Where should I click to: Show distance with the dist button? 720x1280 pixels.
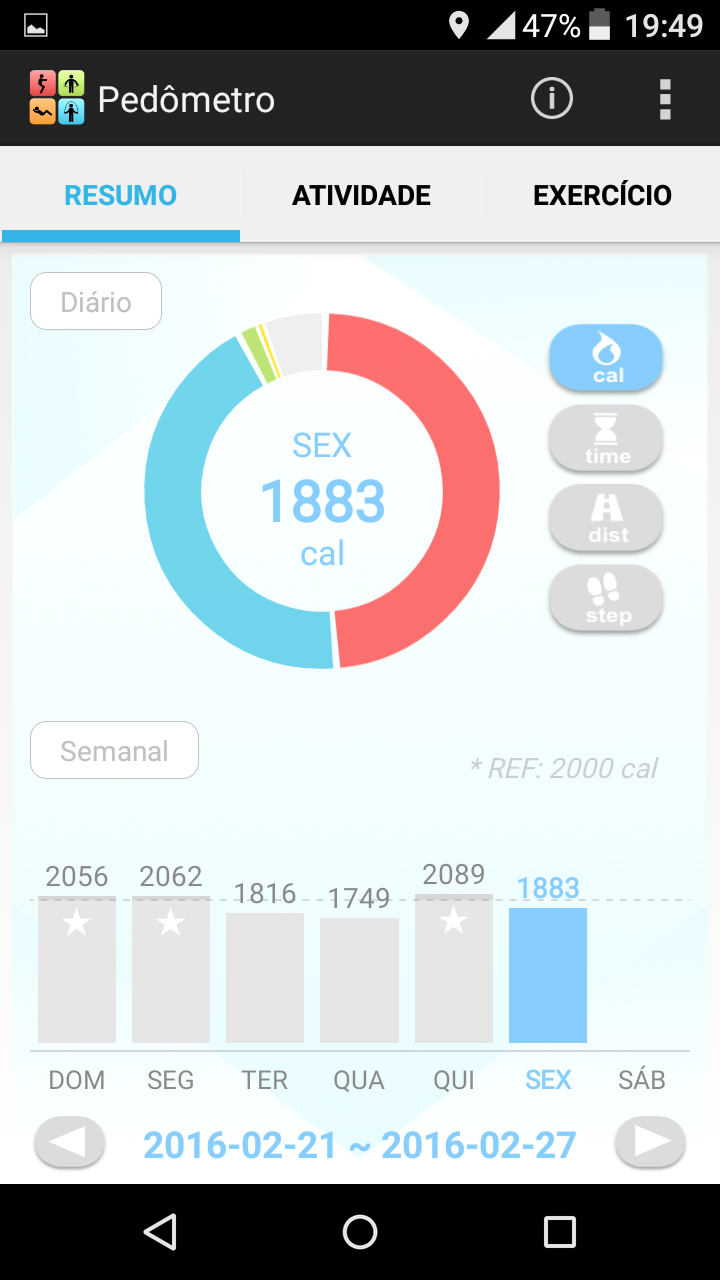pyautogui.click(x=606, y=518)
